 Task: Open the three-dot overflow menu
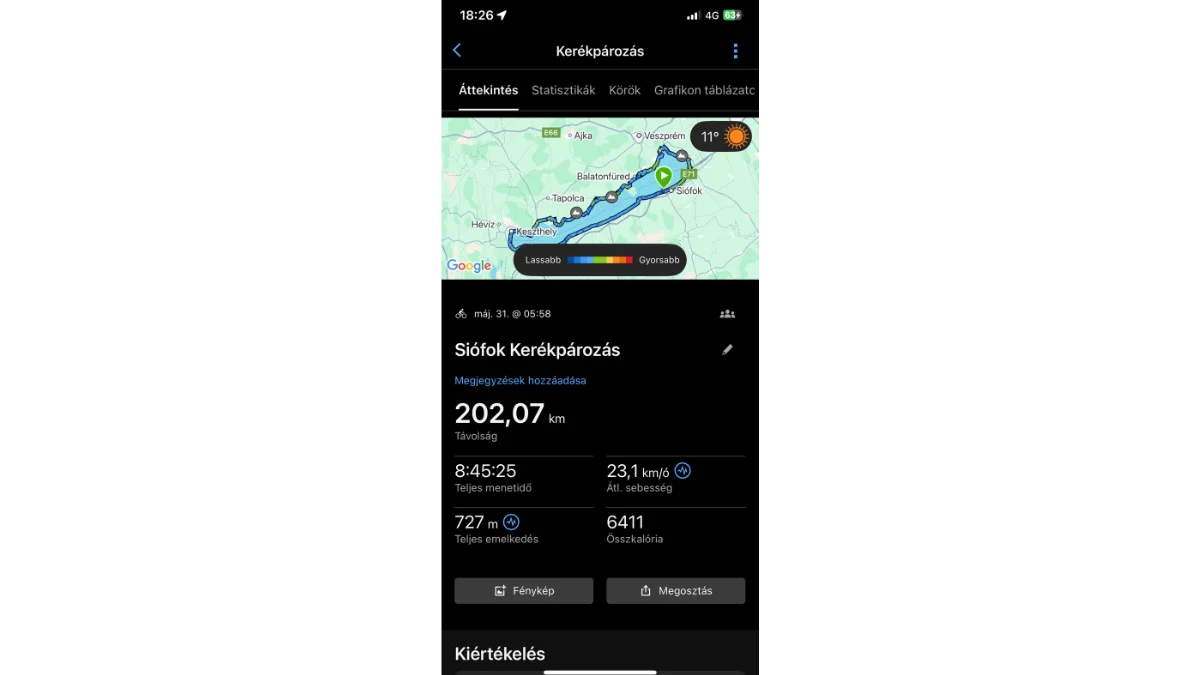click(735, 51)
